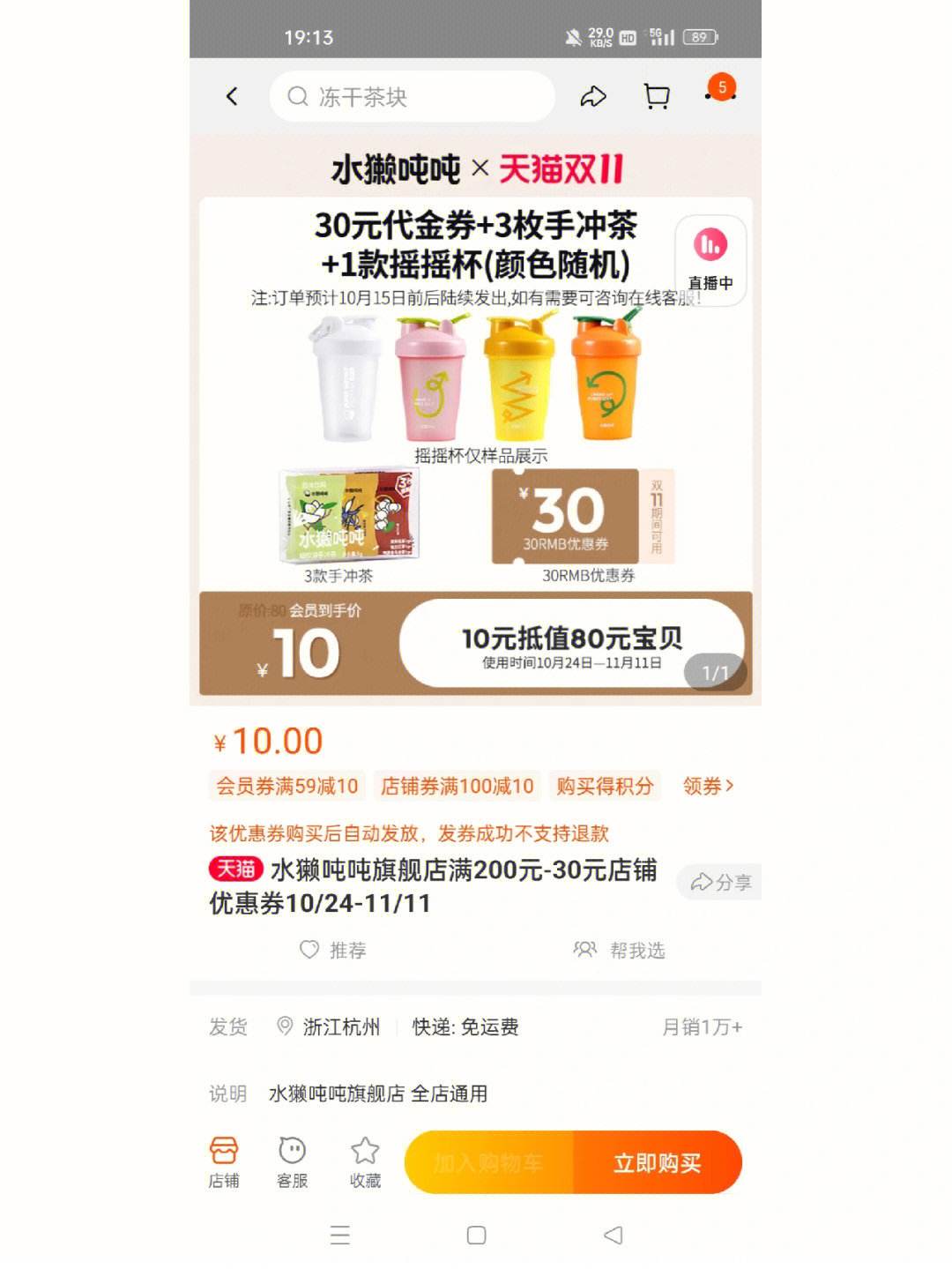Contact 客服 customer service

(292, 1162)
